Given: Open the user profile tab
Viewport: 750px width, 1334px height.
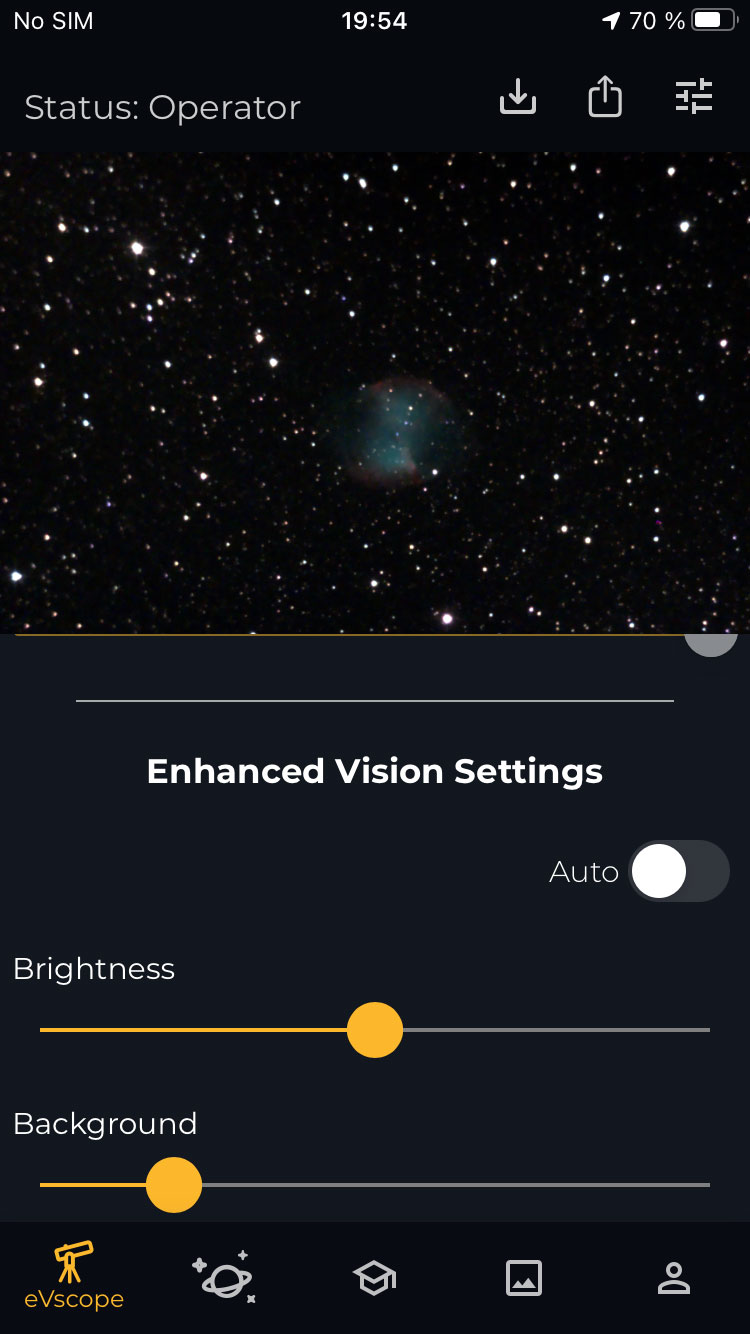Looking at the screenshot, I should tap(674, 1278).
